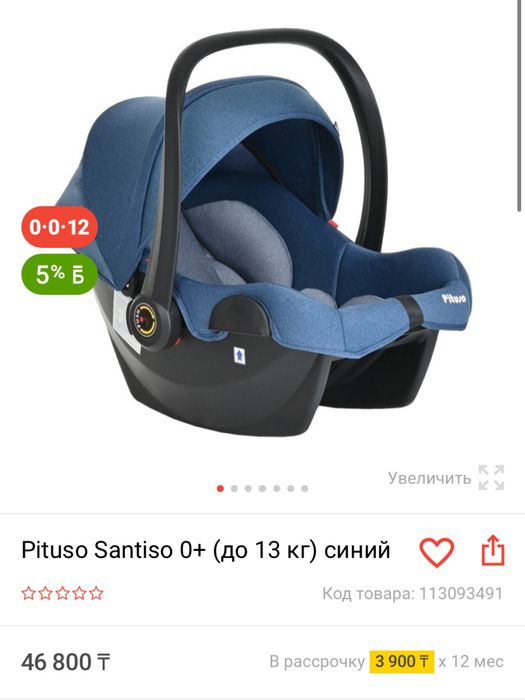Tap Увеличить to enlarge the photo
Screen dimensions: 525x700
pos(446,478)
